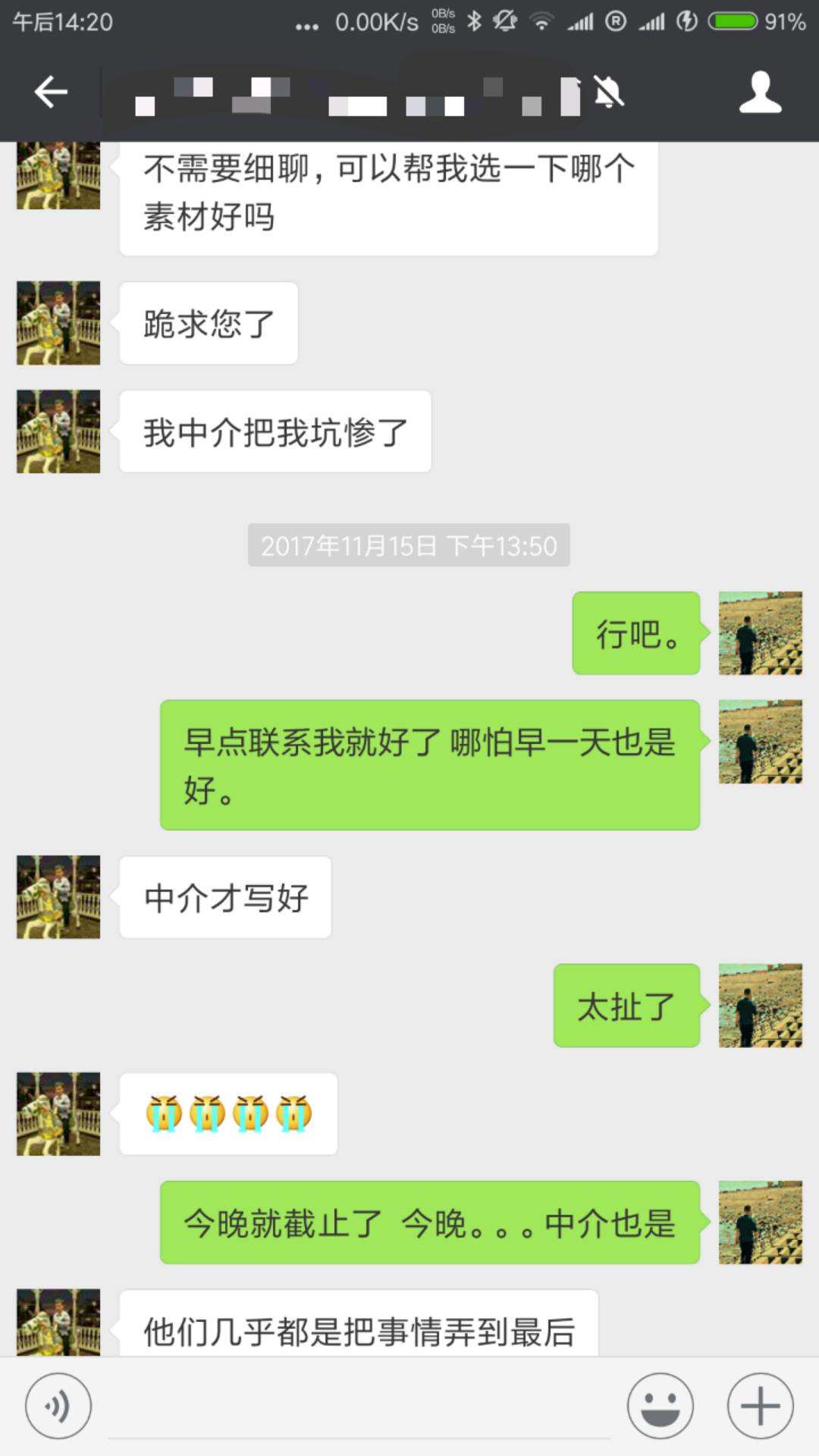Go back to the chat list
The height and width of the screenshot is (1456, 819).
tap(51, 93)
